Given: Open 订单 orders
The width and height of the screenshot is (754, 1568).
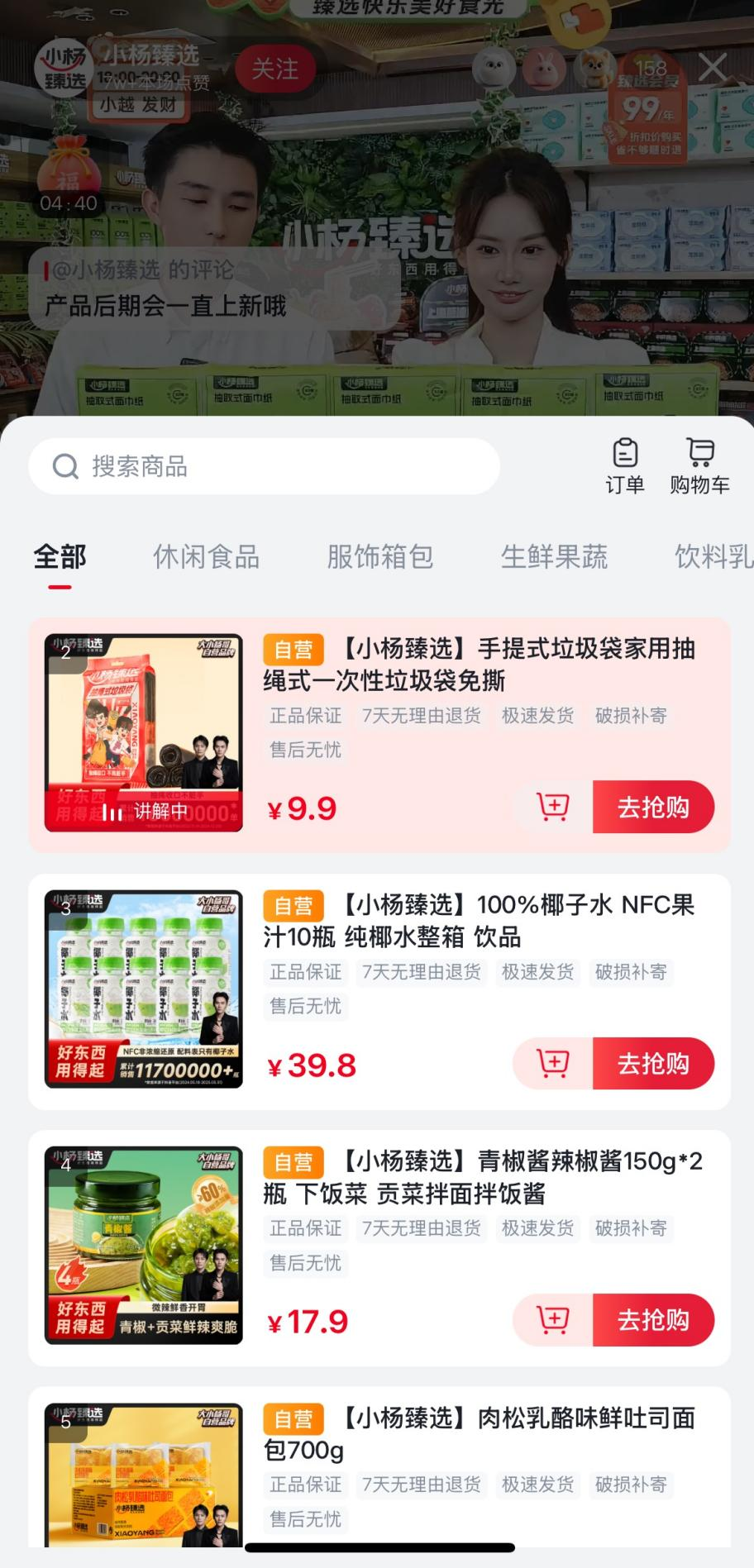Looking at the screenshot, I should pos(625,466).
